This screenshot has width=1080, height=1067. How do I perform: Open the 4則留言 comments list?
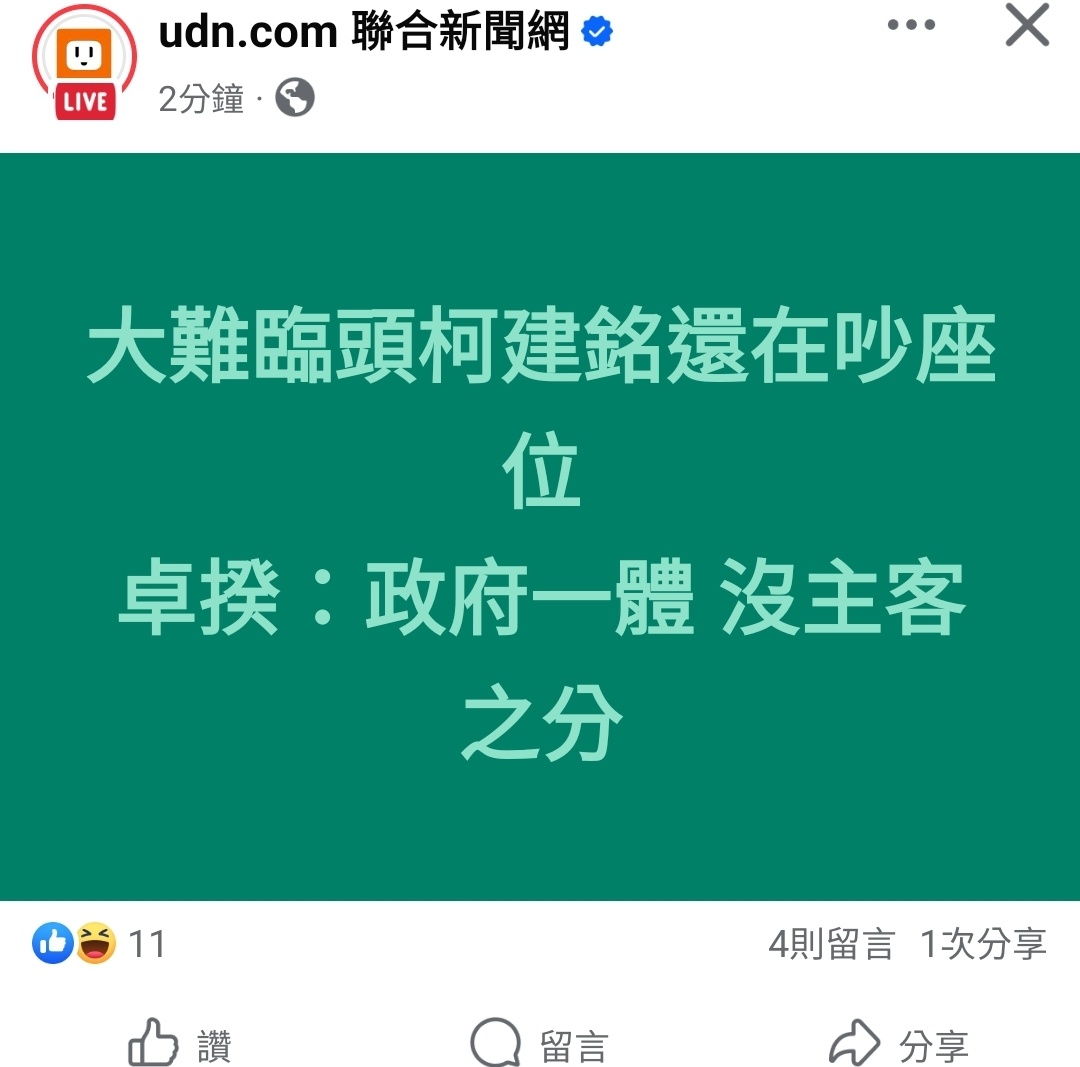pos(830,944)
